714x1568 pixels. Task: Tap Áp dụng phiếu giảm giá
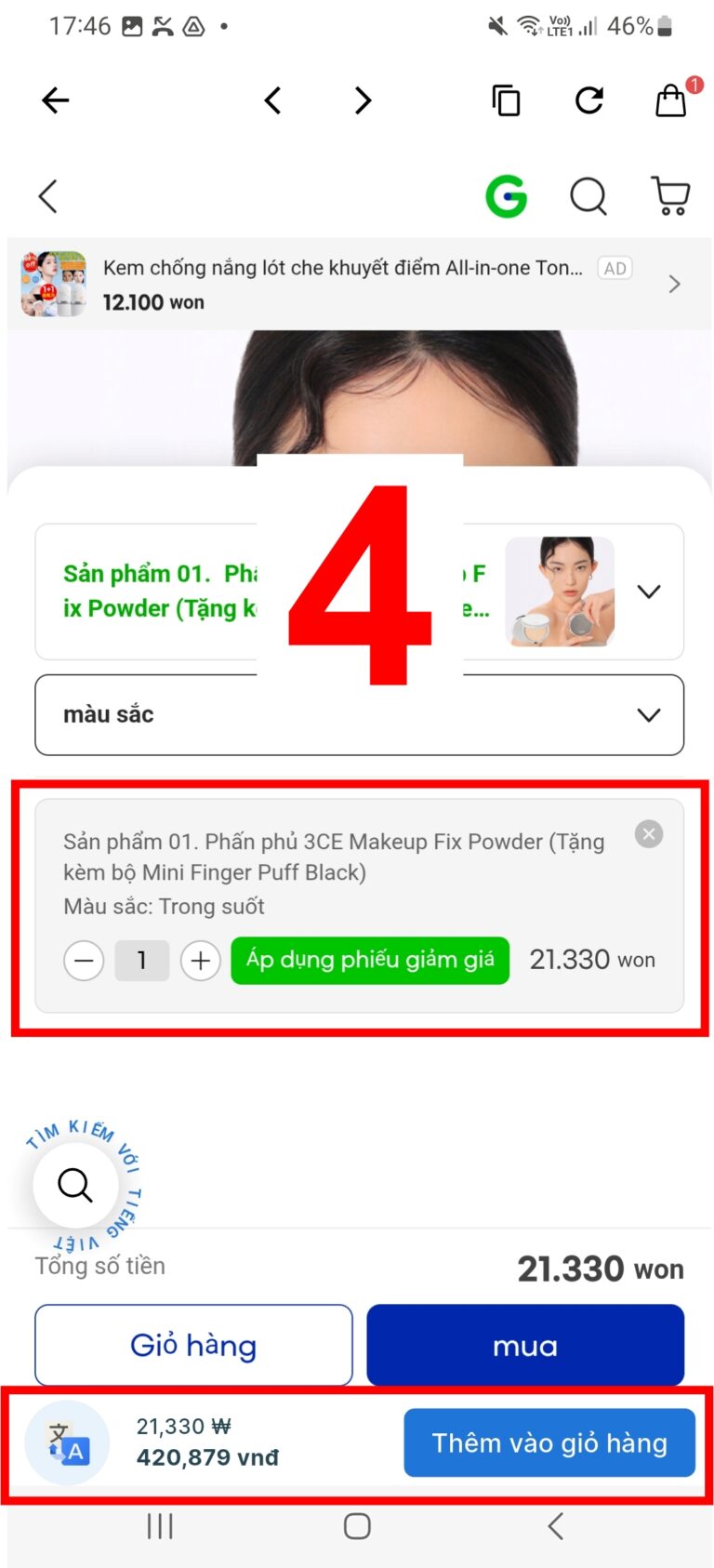point(370,960)
